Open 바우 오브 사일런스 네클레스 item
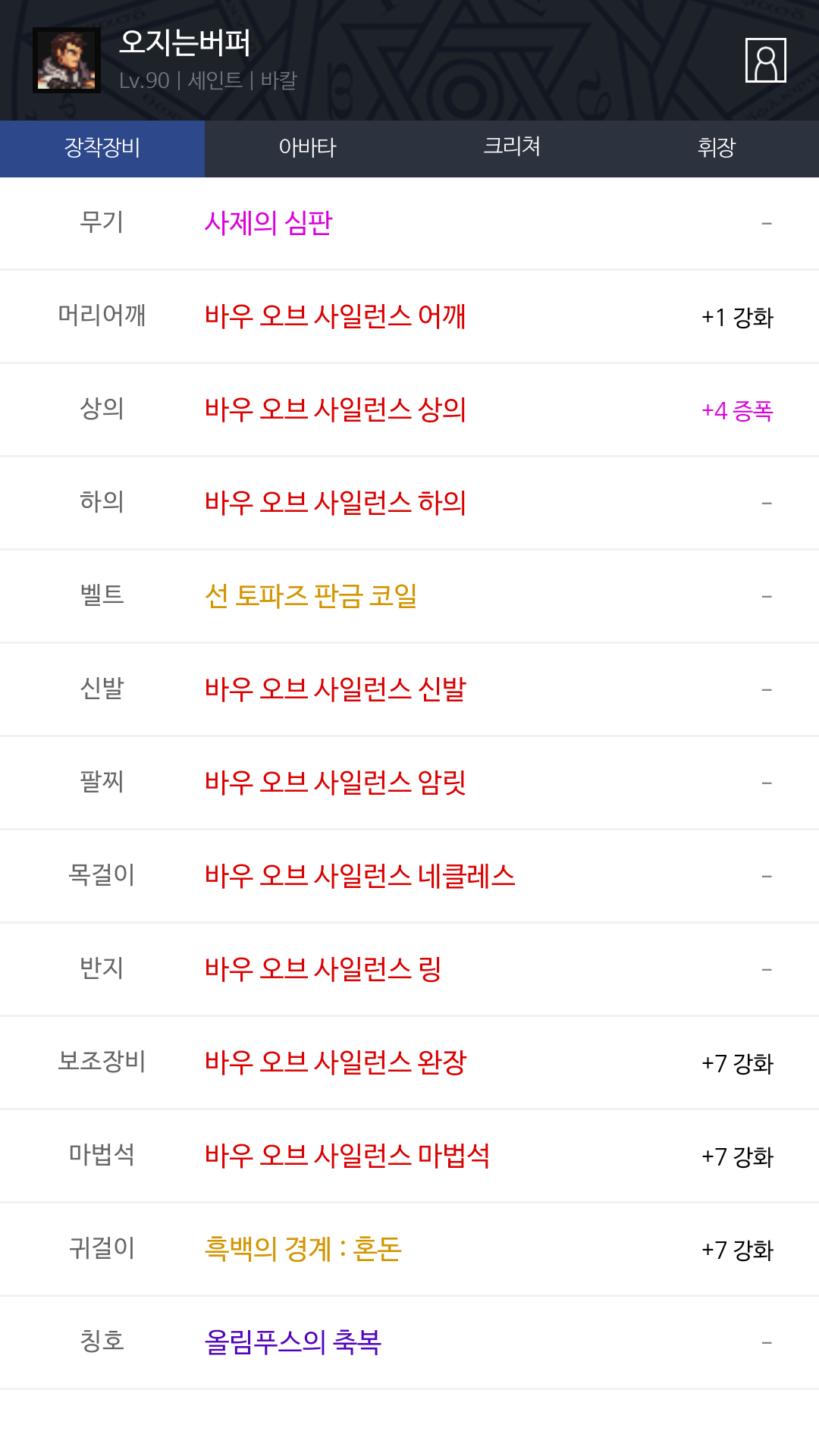 [360, 876]
